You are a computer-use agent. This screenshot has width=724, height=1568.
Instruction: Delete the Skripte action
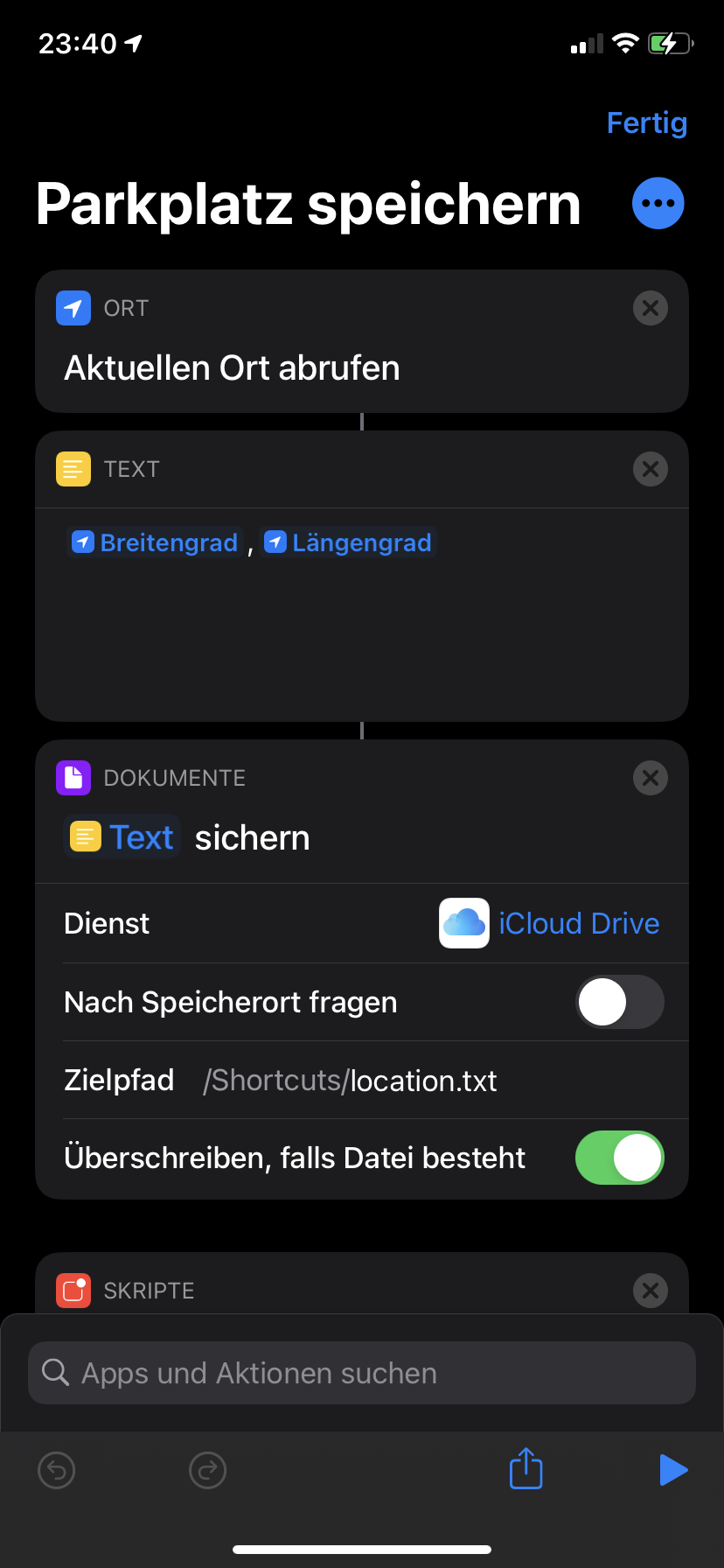(650, 1291)
